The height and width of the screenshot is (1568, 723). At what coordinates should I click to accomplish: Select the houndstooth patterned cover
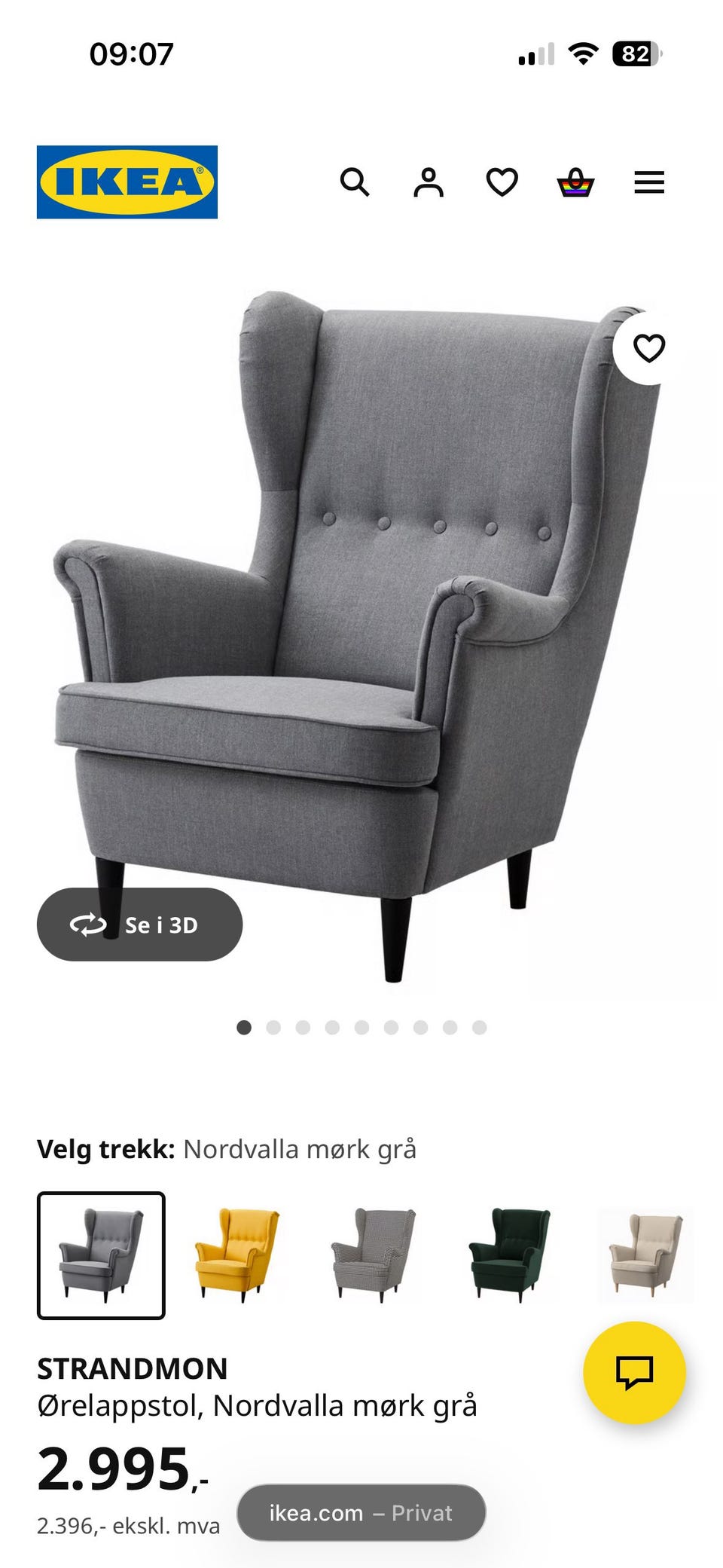click(374, 1255)
